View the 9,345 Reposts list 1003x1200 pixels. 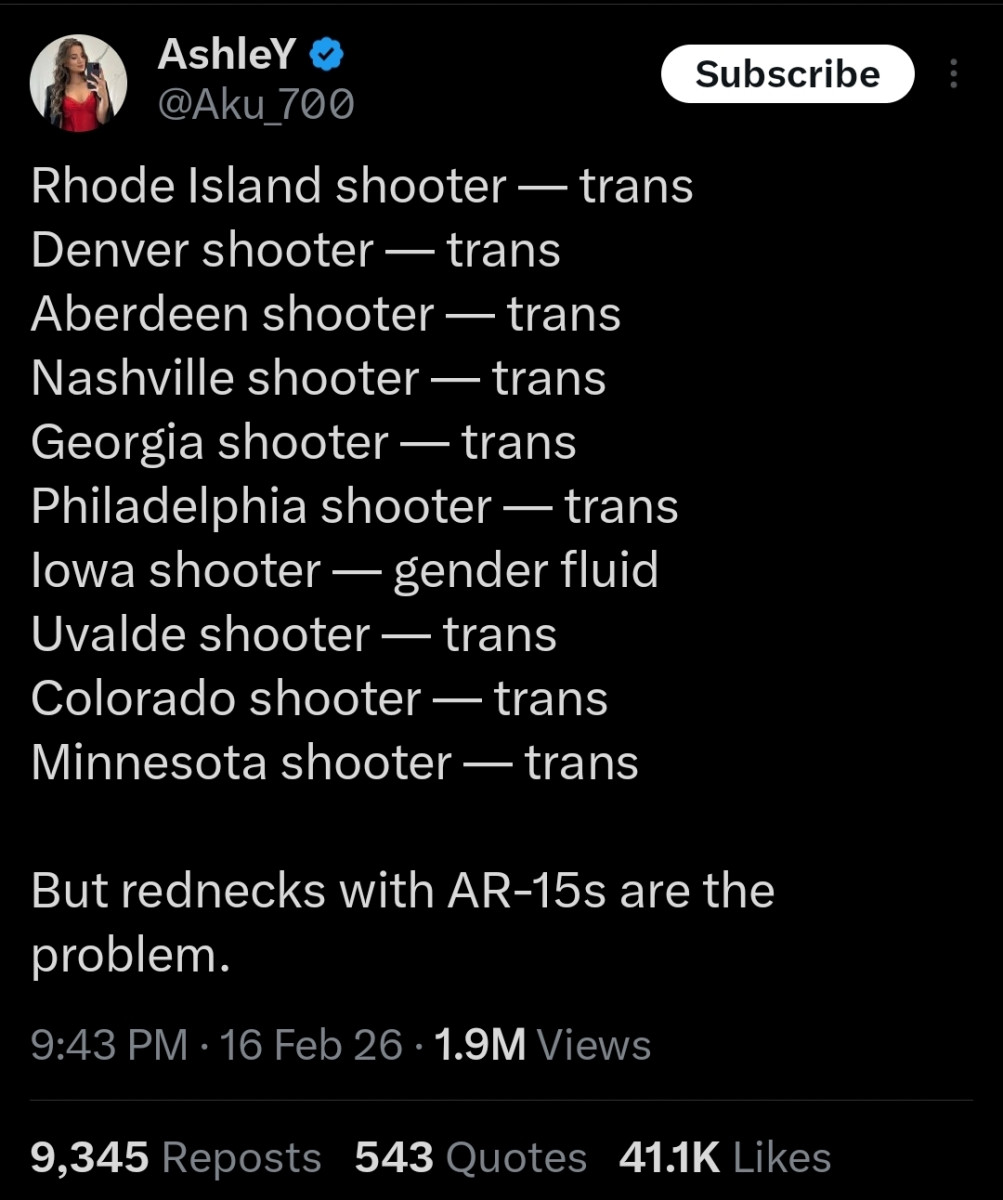click(x=176, y=1157)
